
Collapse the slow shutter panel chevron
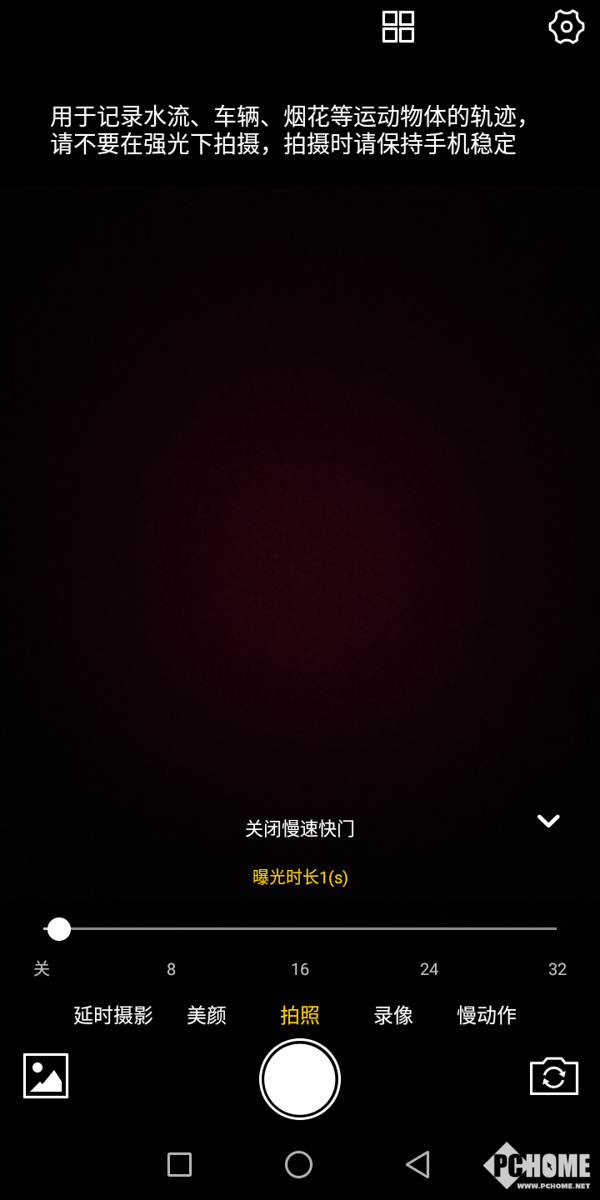(548, 821)
